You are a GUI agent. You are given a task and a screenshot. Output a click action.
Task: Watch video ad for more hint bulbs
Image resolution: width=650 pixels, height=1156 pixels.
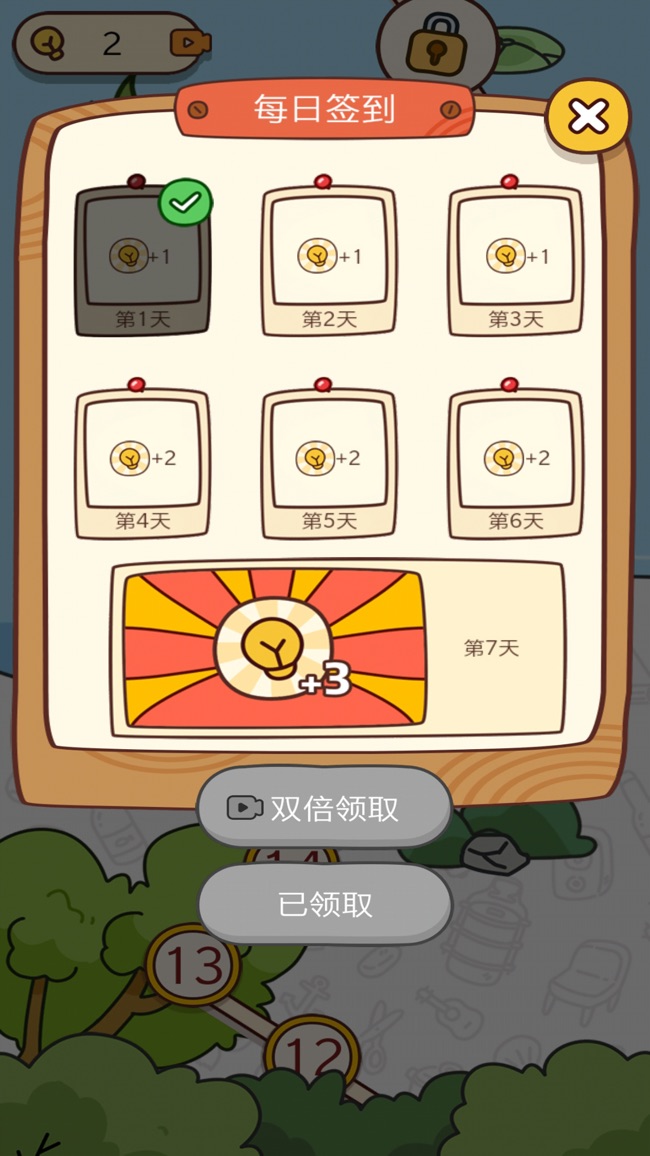pos(190,42)
